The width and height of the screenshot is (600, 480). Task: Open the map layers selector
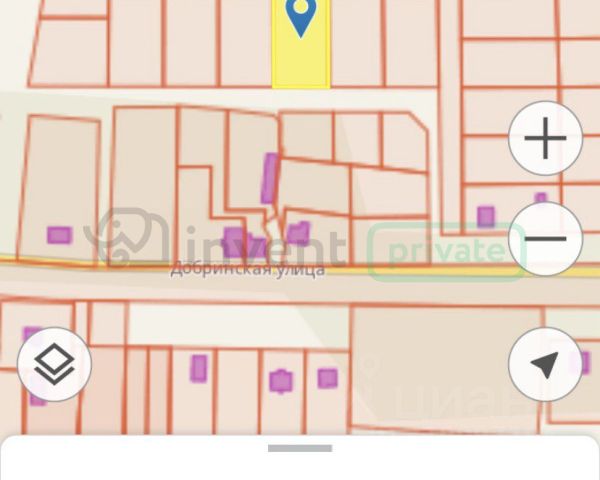coord(54,364)
